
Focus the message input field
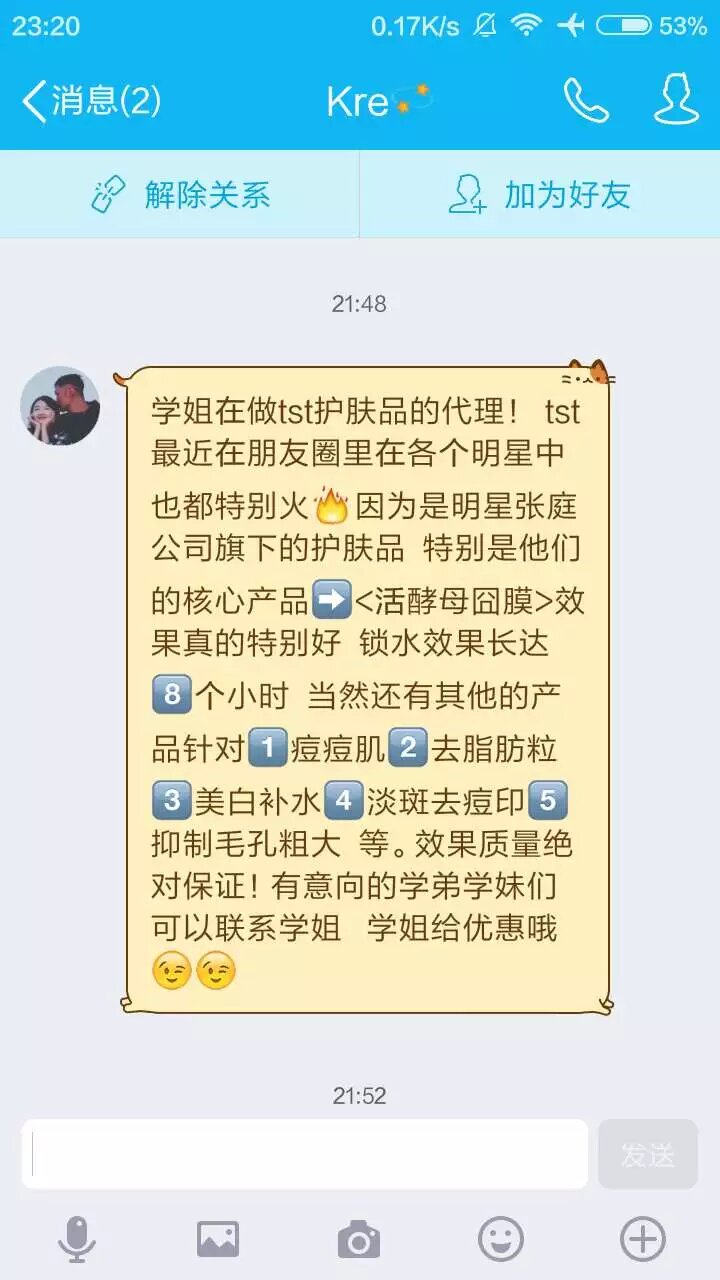tap(305, 1154)
